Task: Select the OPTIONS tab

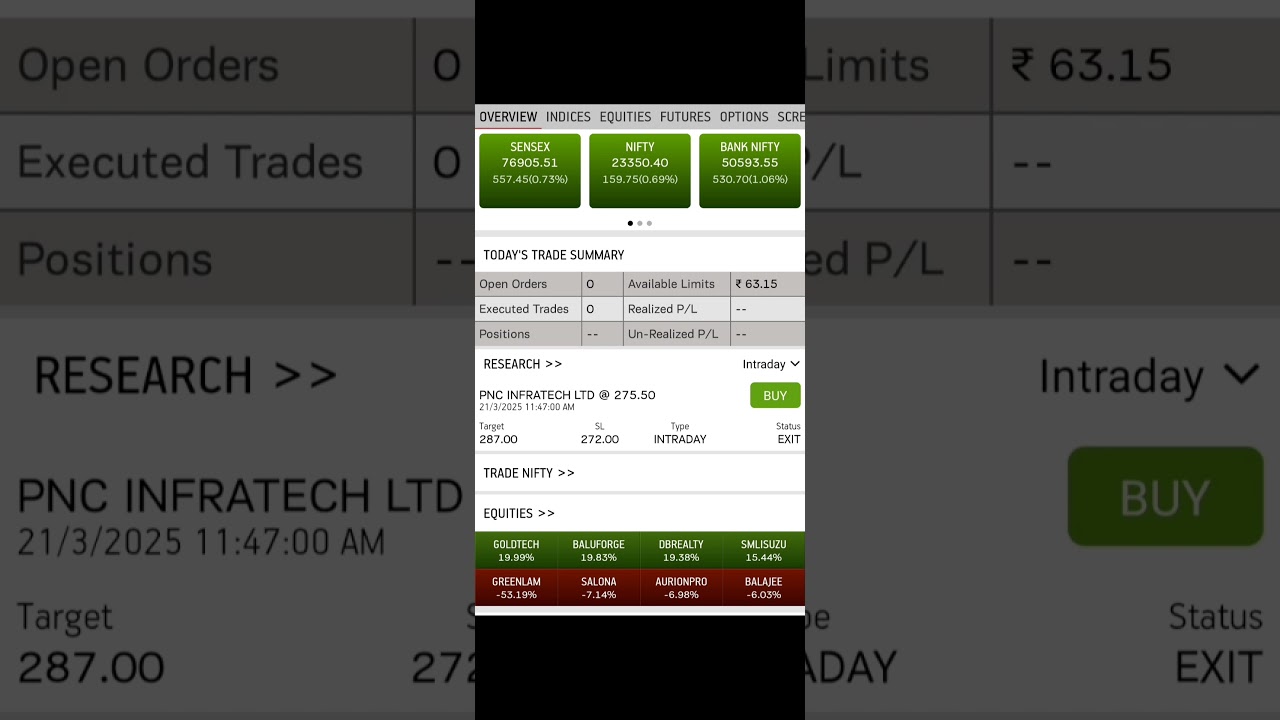Action: [x=744, y=117]
